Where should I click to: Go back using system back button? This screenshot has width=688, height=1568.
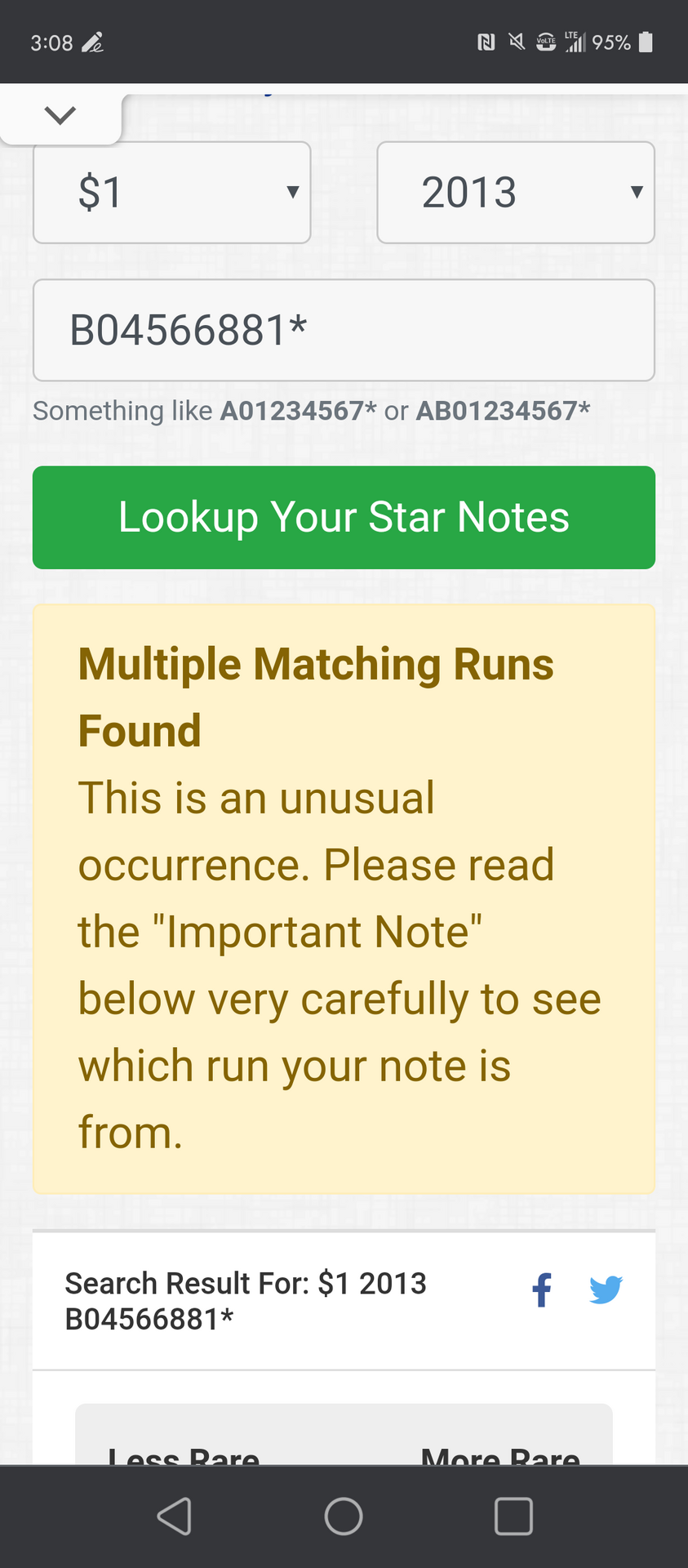(x=174, y=1517)
